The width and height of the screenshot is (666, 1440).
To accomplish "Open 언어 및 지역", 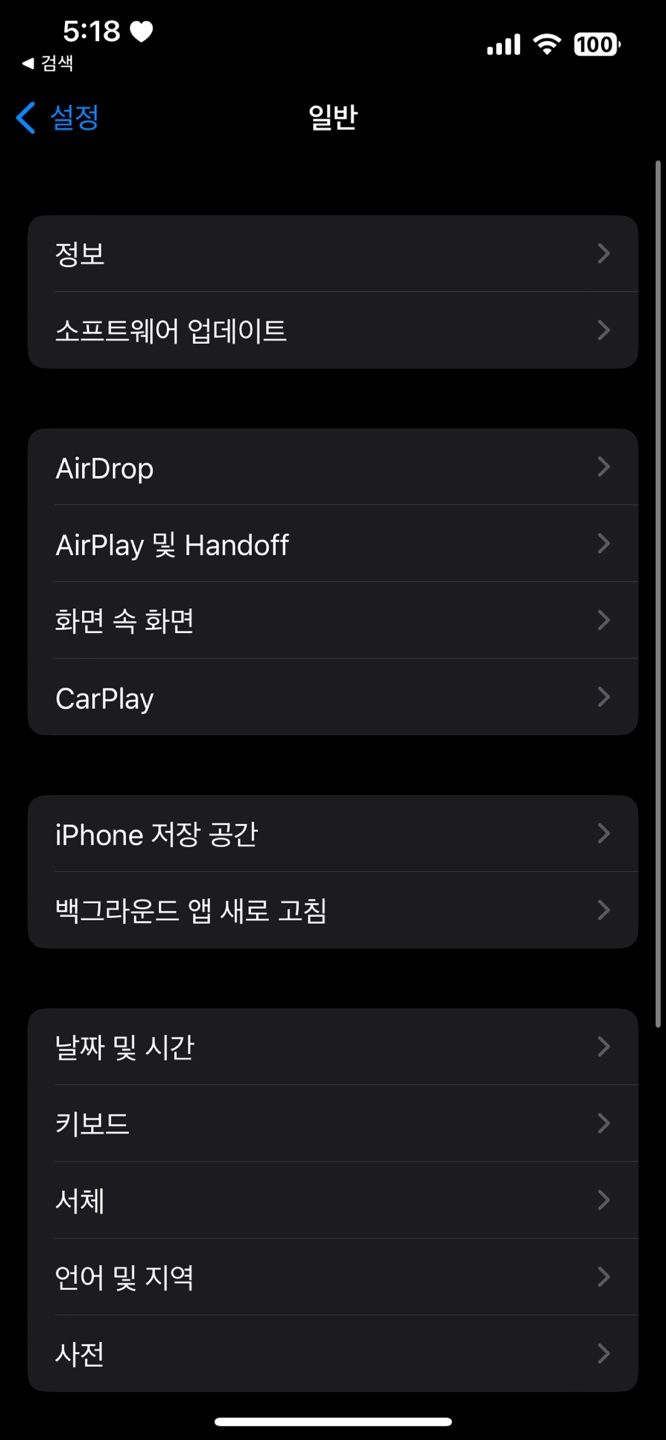I will (x=333, y=1277).
